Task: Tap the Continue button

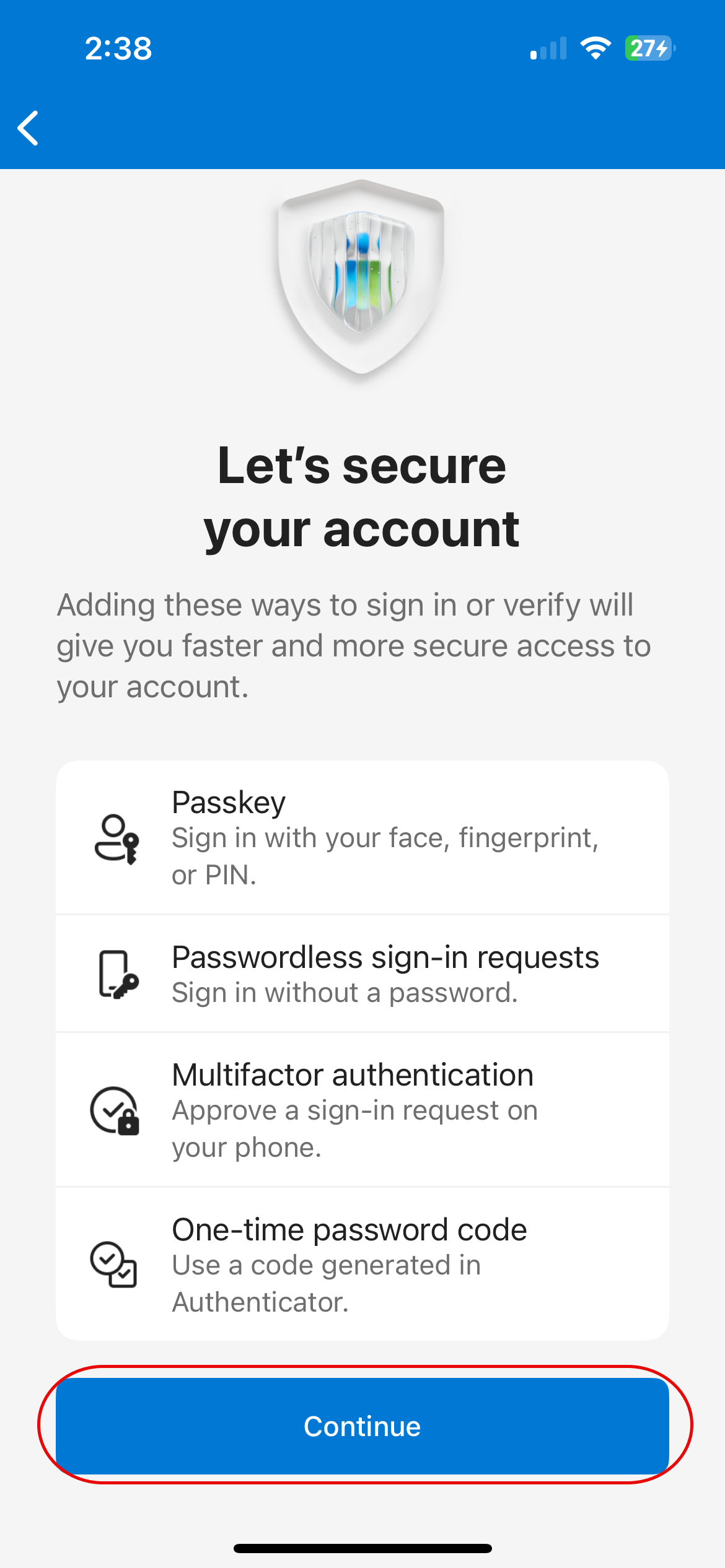Action: [x=362, y=1426]
